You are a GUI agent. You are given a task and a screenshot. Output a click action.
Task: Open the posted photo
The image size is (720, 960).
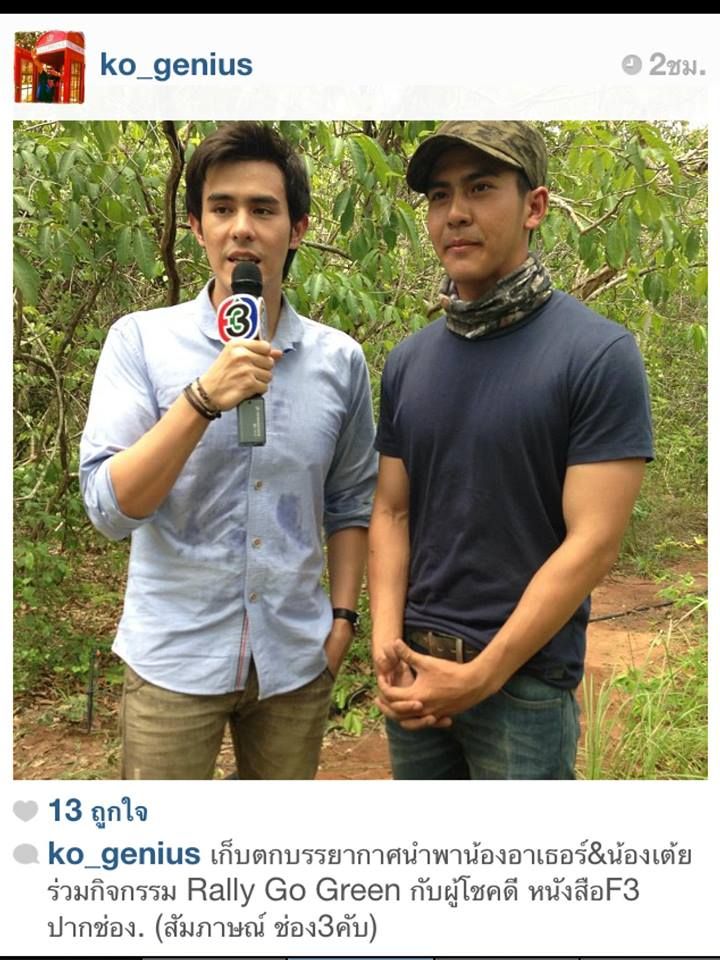click(x=360, y=450)
